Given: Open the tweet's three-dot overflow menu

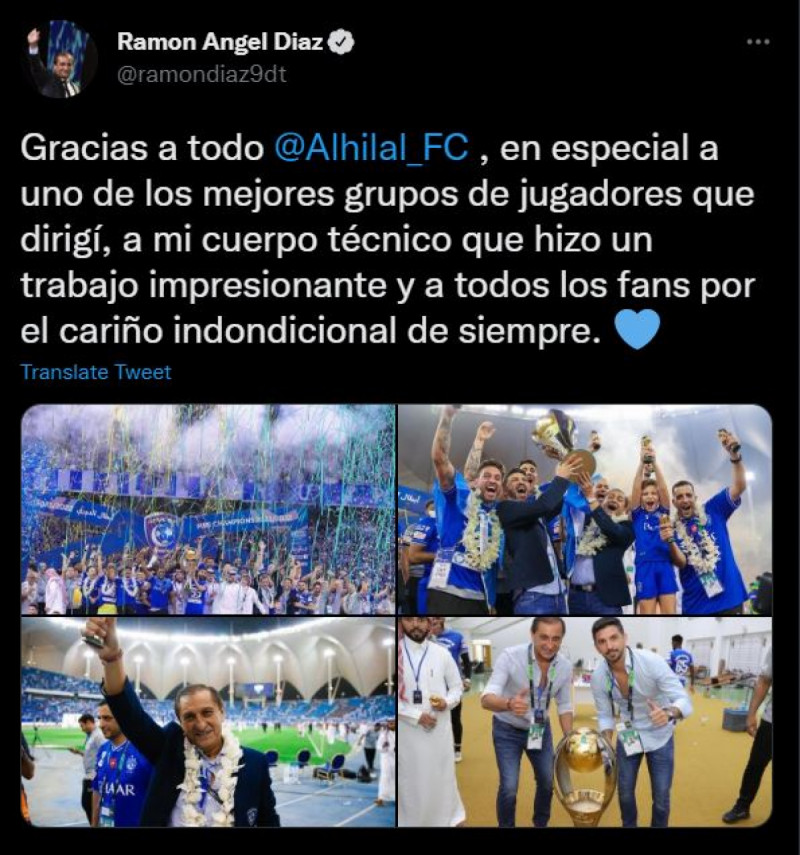Looking at the screenshot, I should (759, 42).
